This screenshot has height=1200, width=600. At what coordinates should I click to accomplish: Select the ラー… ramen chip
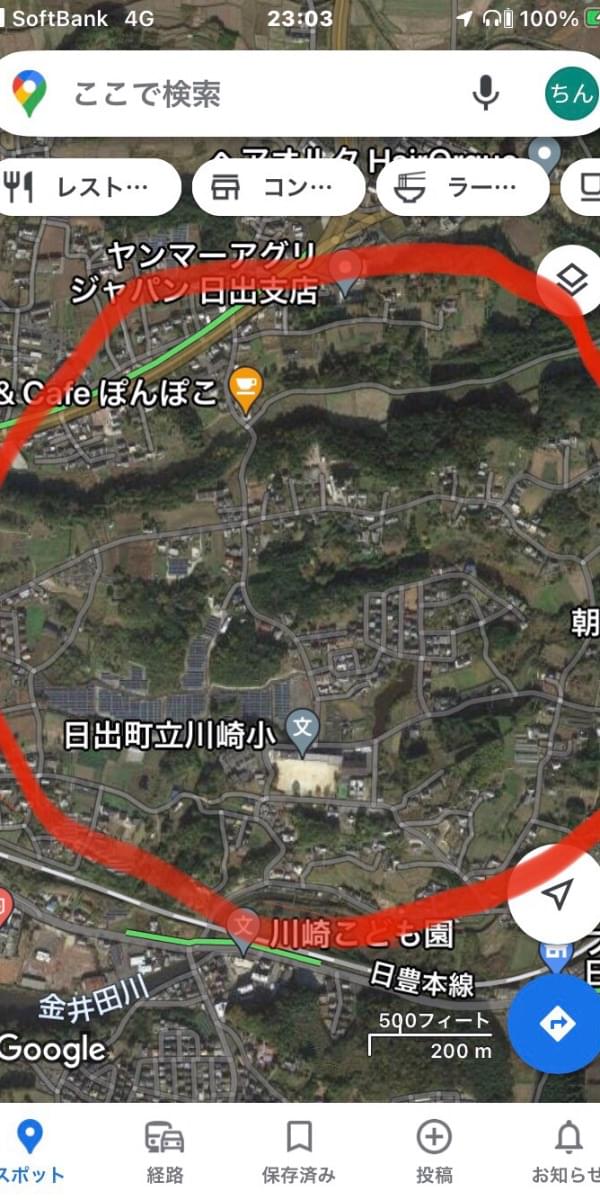click(x=463, y=186)
